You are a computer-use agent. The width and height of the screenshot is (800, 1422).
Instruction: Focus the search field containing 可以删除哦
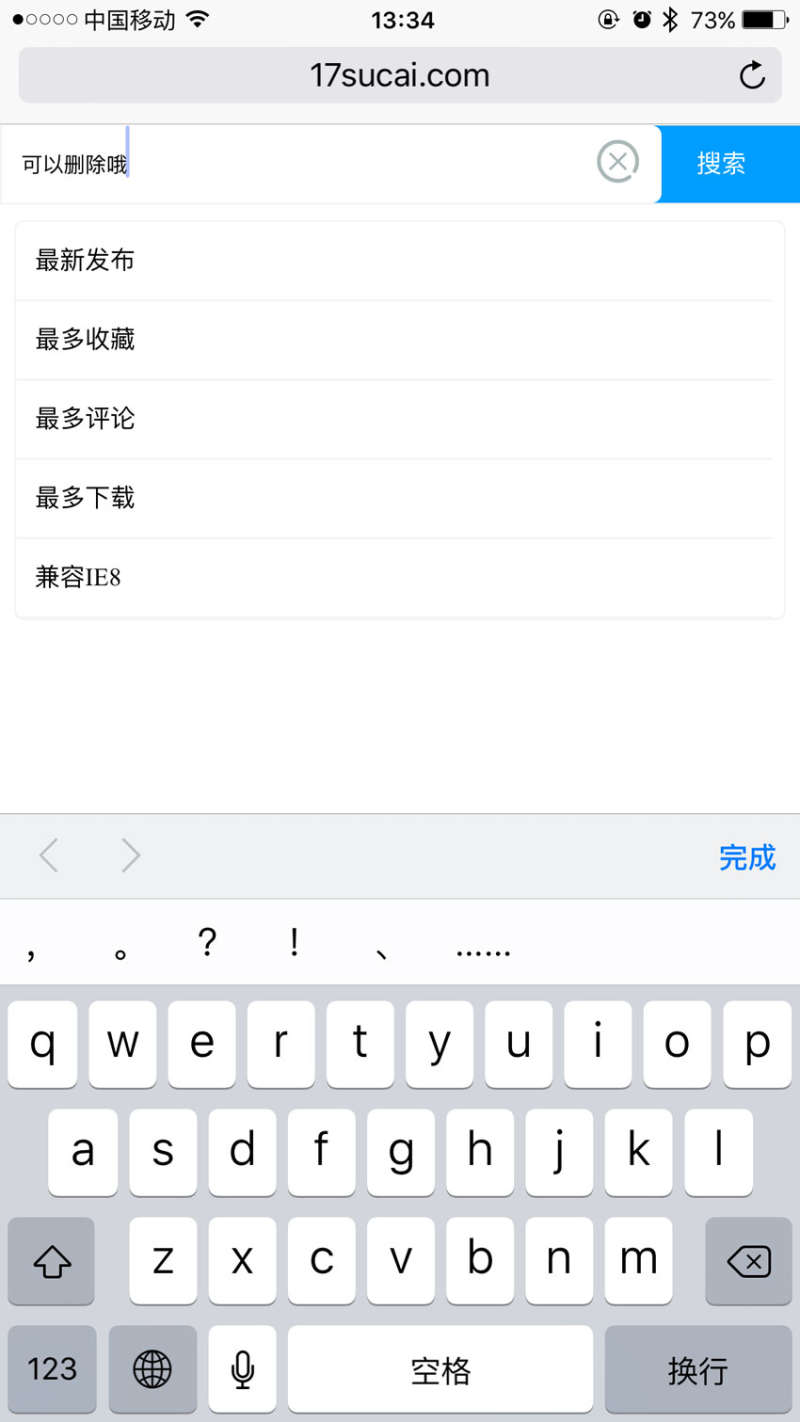pos(300,164)
